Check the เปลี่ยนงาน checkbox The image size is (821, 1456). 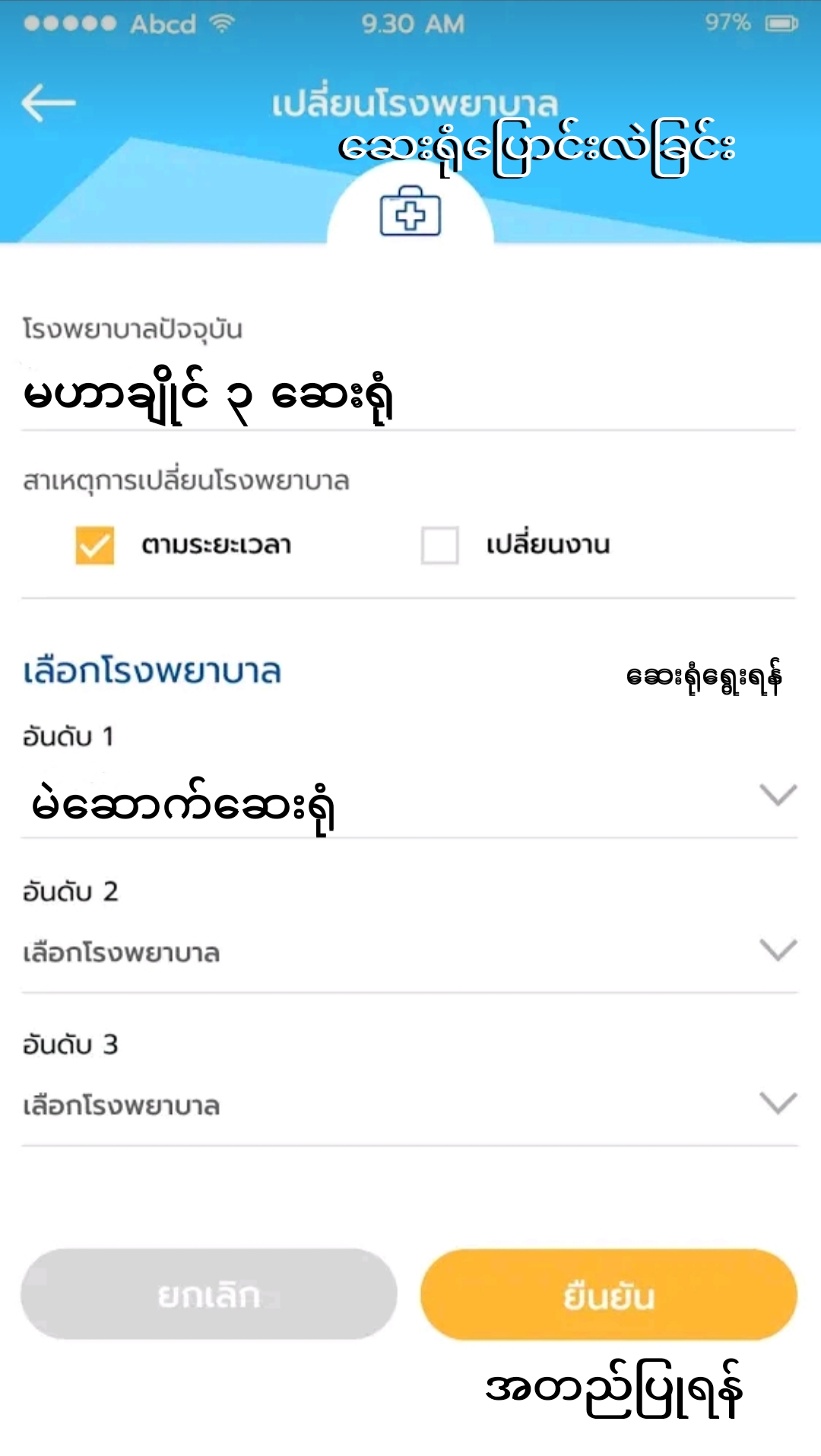tap(440, 545)
